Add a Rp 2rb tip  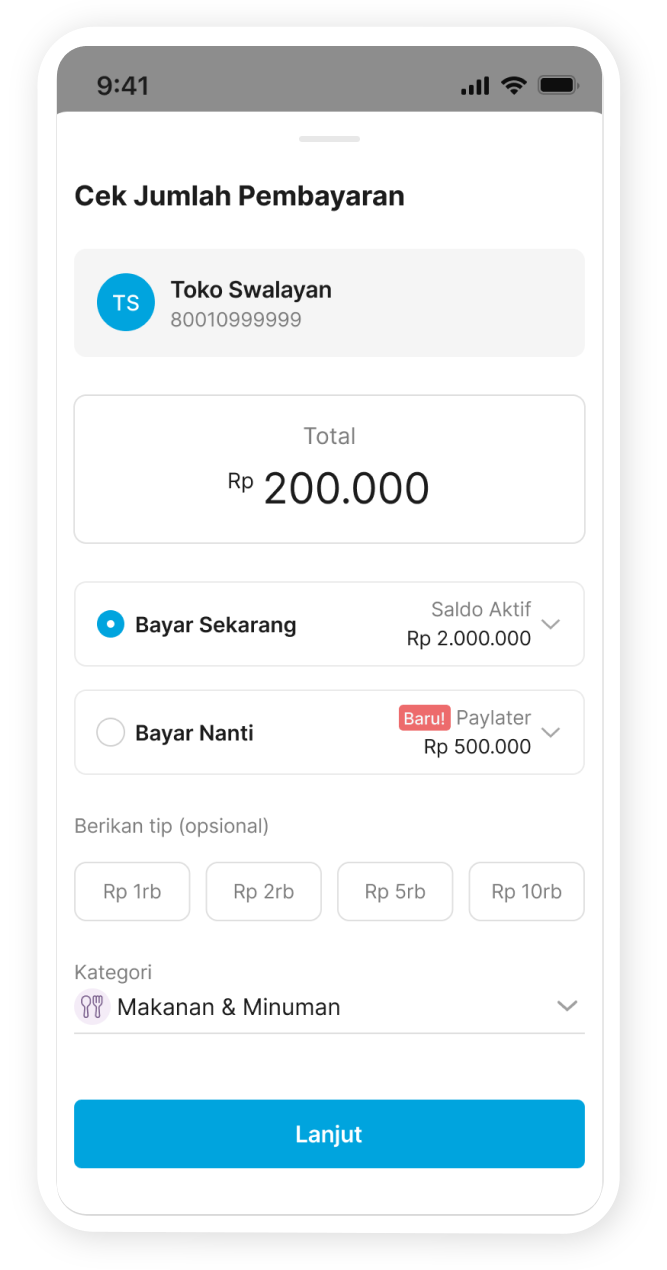(x=263, y=891)
